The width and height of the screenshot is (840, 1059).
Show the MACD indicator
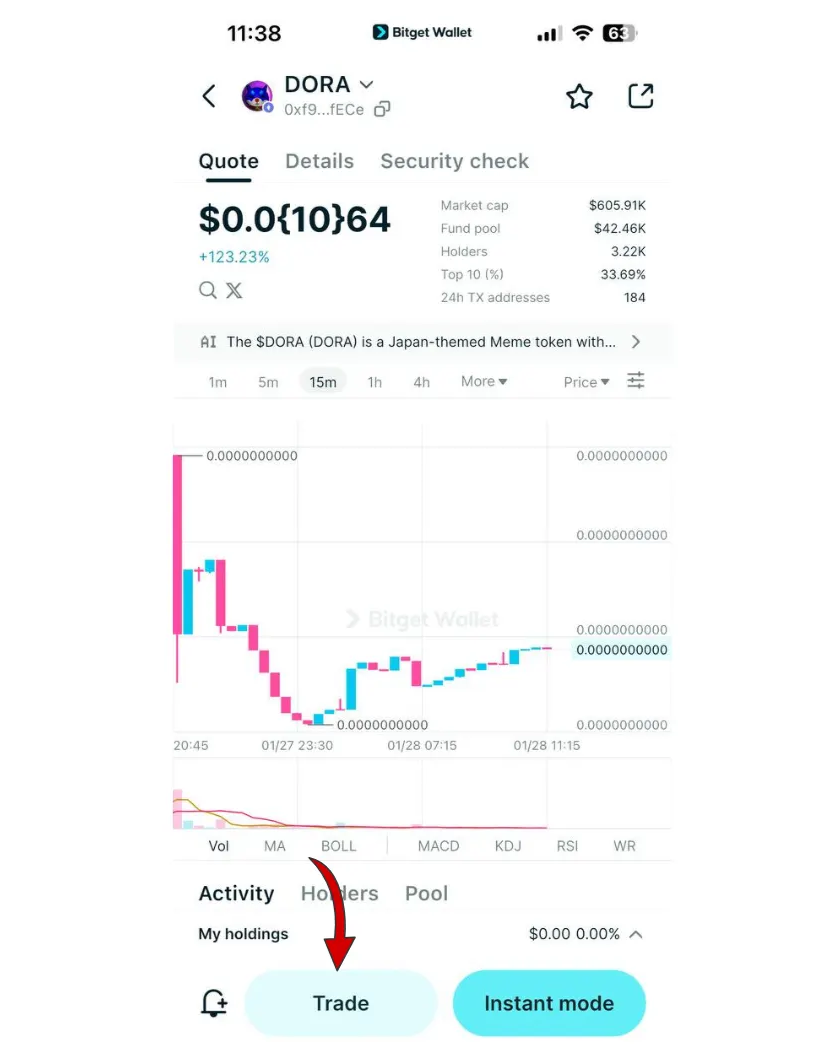[x=438, y=845]
